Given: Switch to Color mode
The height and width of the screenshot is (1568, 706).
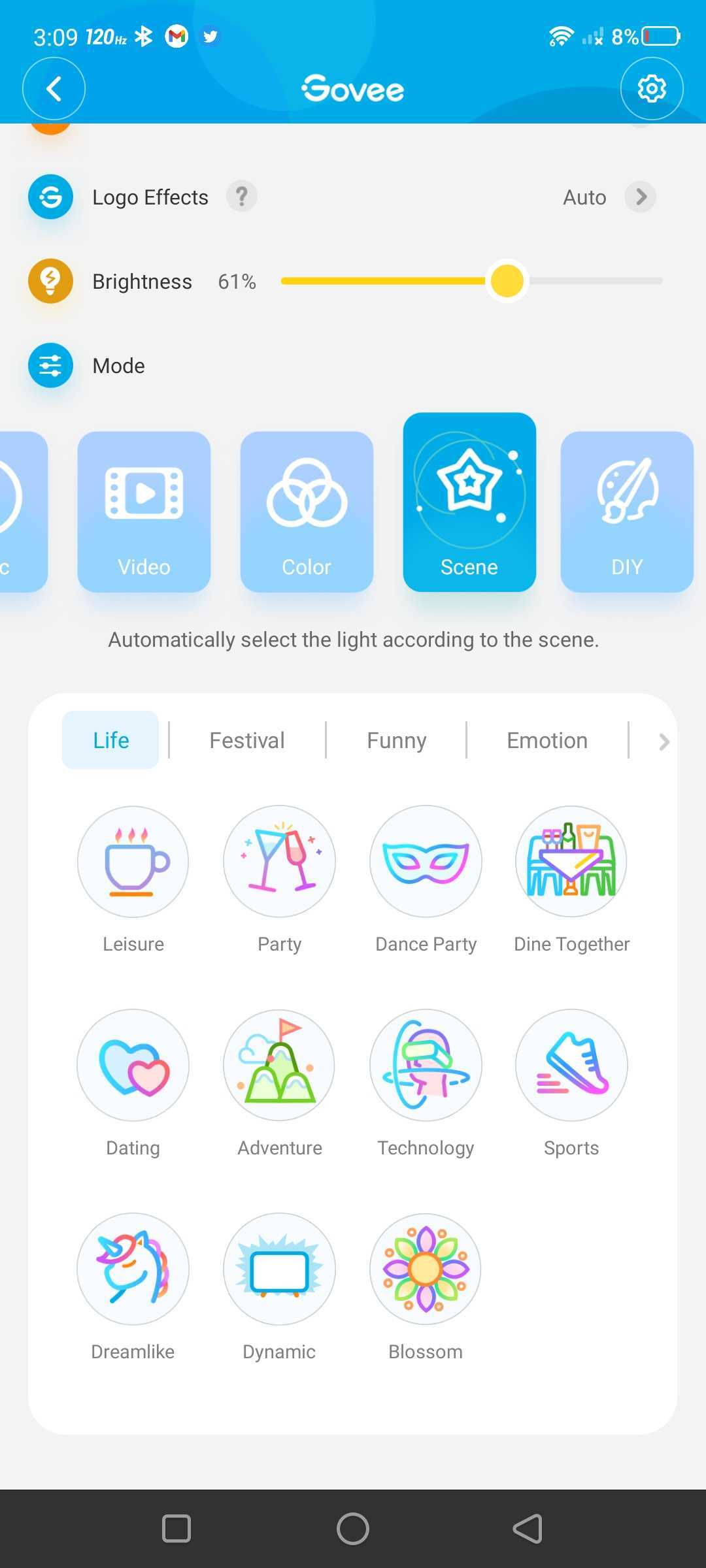Looking at the screenshot, I should click(x=307, y=512).
